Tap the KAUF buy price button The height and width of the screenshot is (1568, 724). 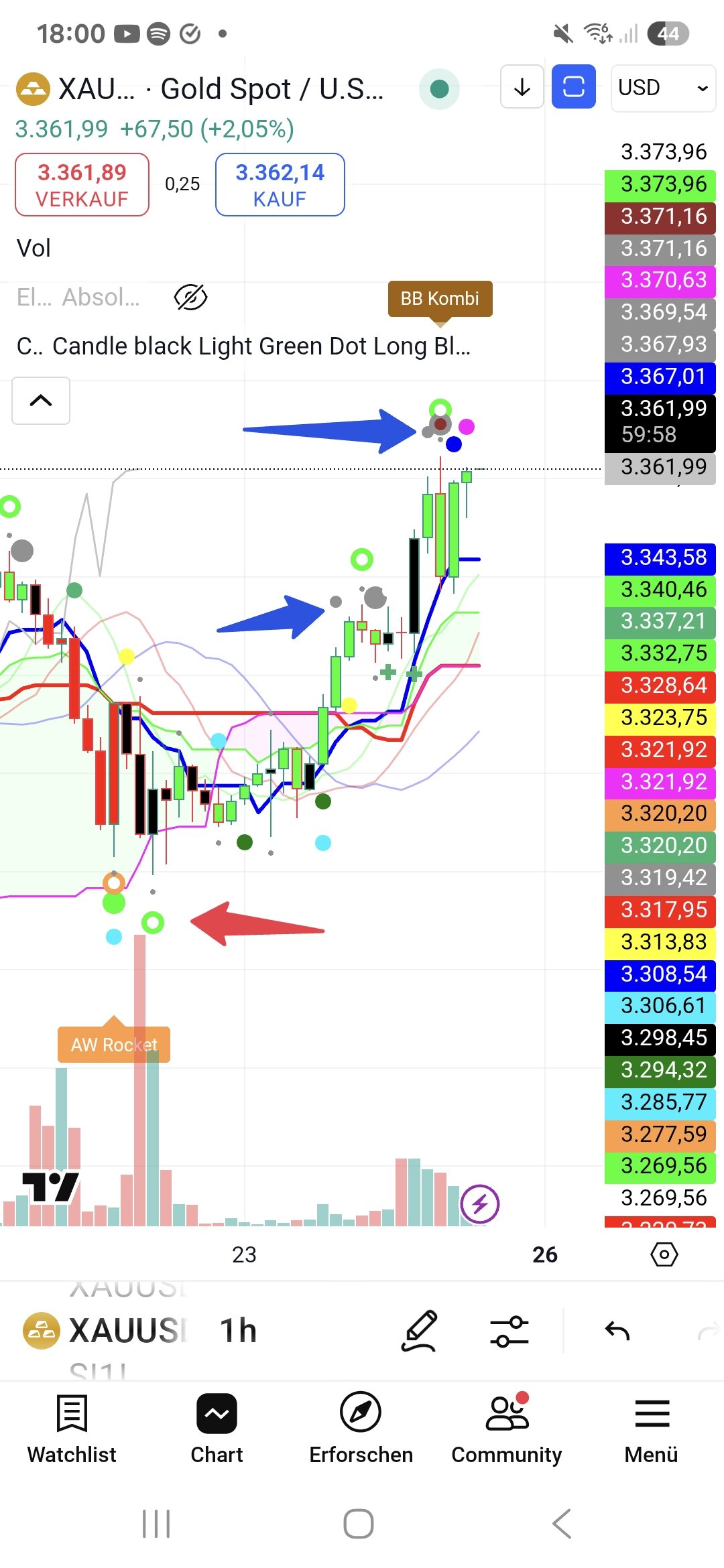click(x=280, y=185)
